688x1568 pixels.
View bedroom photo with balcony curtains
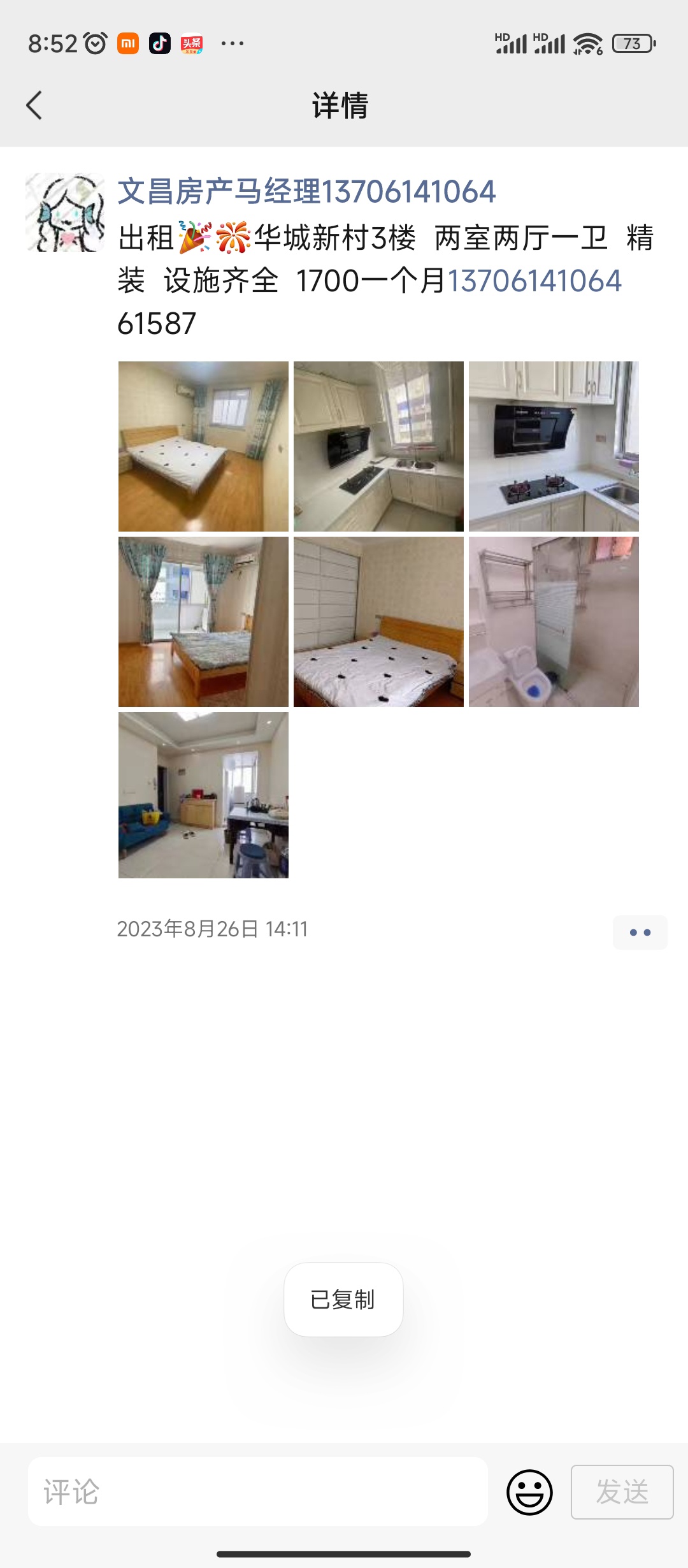(203, 621)
